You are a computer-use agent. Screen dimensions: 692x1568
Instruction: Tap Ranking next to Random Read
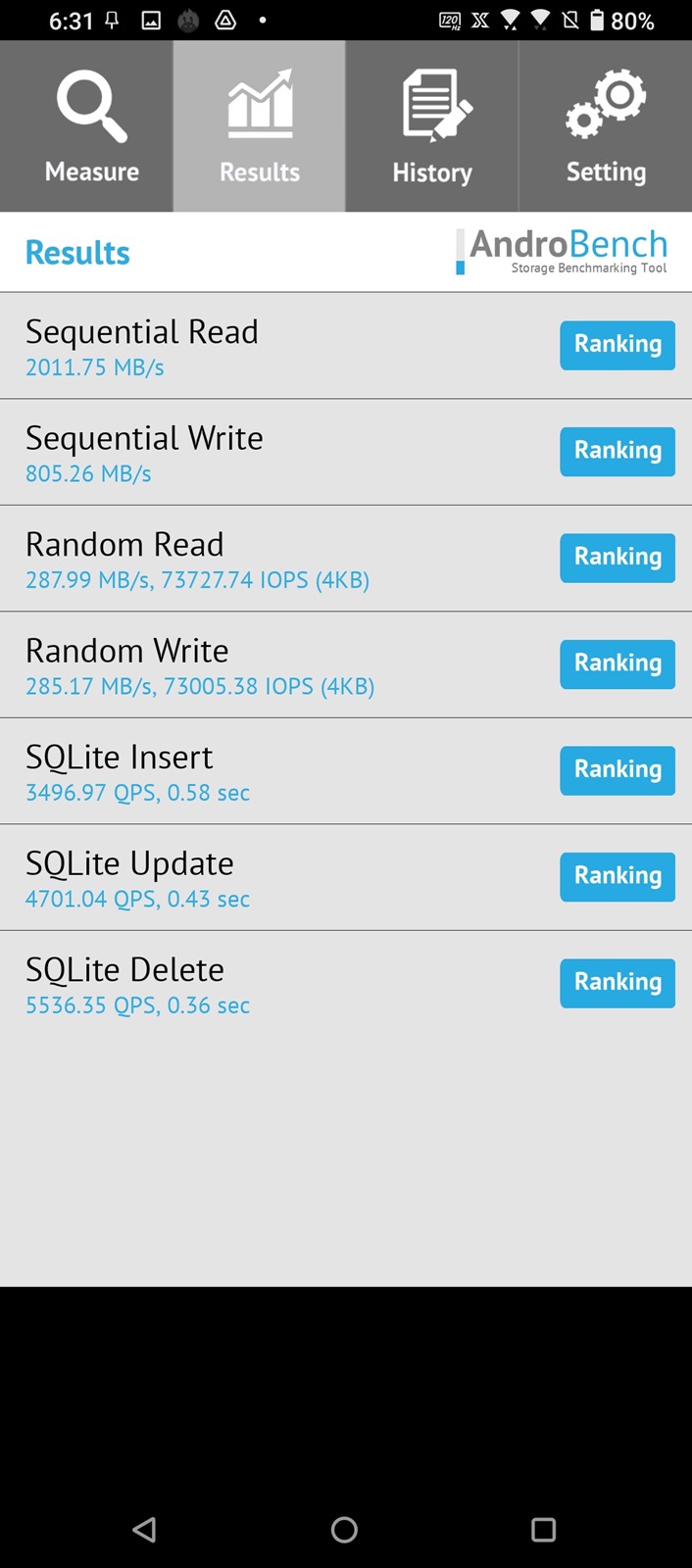pyautogui.click(x=617, y=558)
